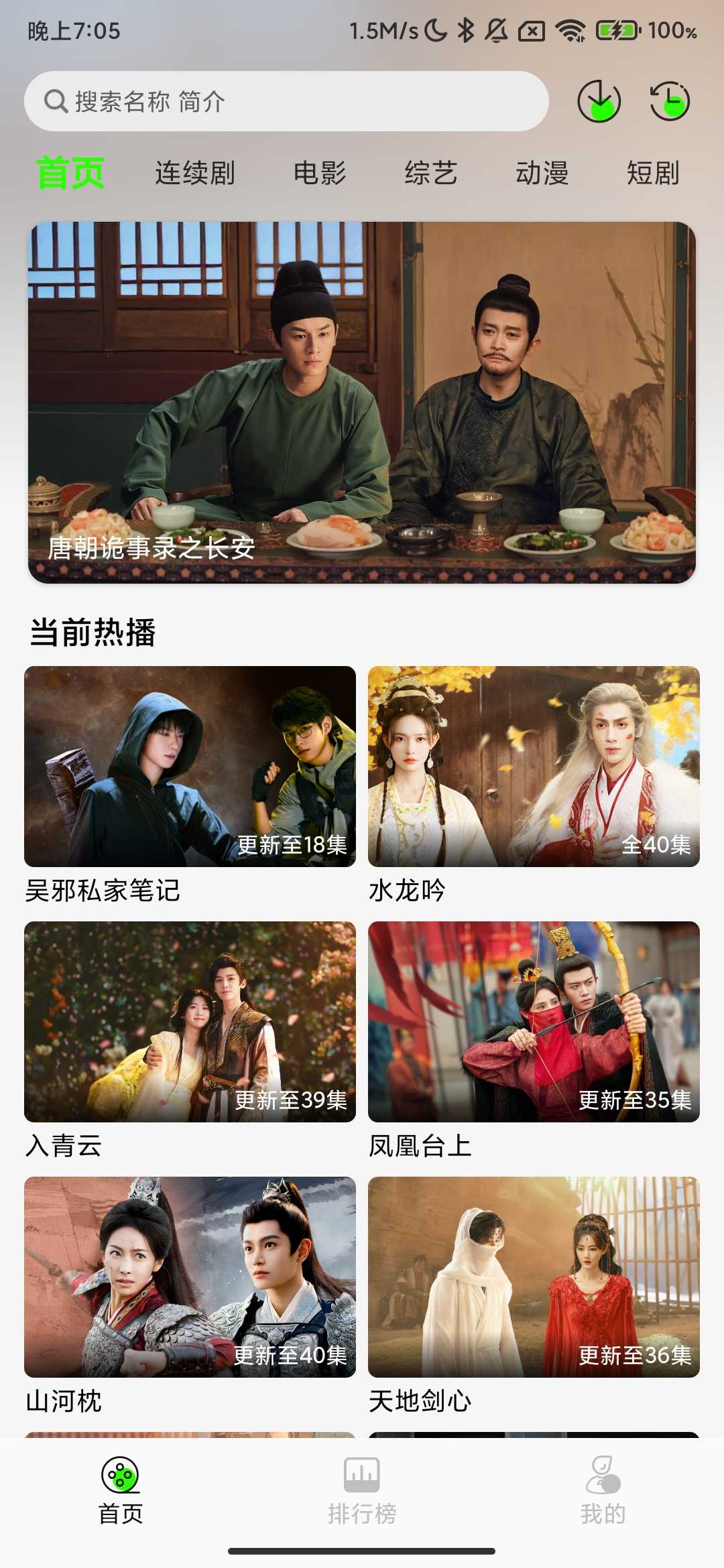The width and height of the screenshot is (724, 1568).
Task: Open the show 天地剑心
Action: [534, 1277]
